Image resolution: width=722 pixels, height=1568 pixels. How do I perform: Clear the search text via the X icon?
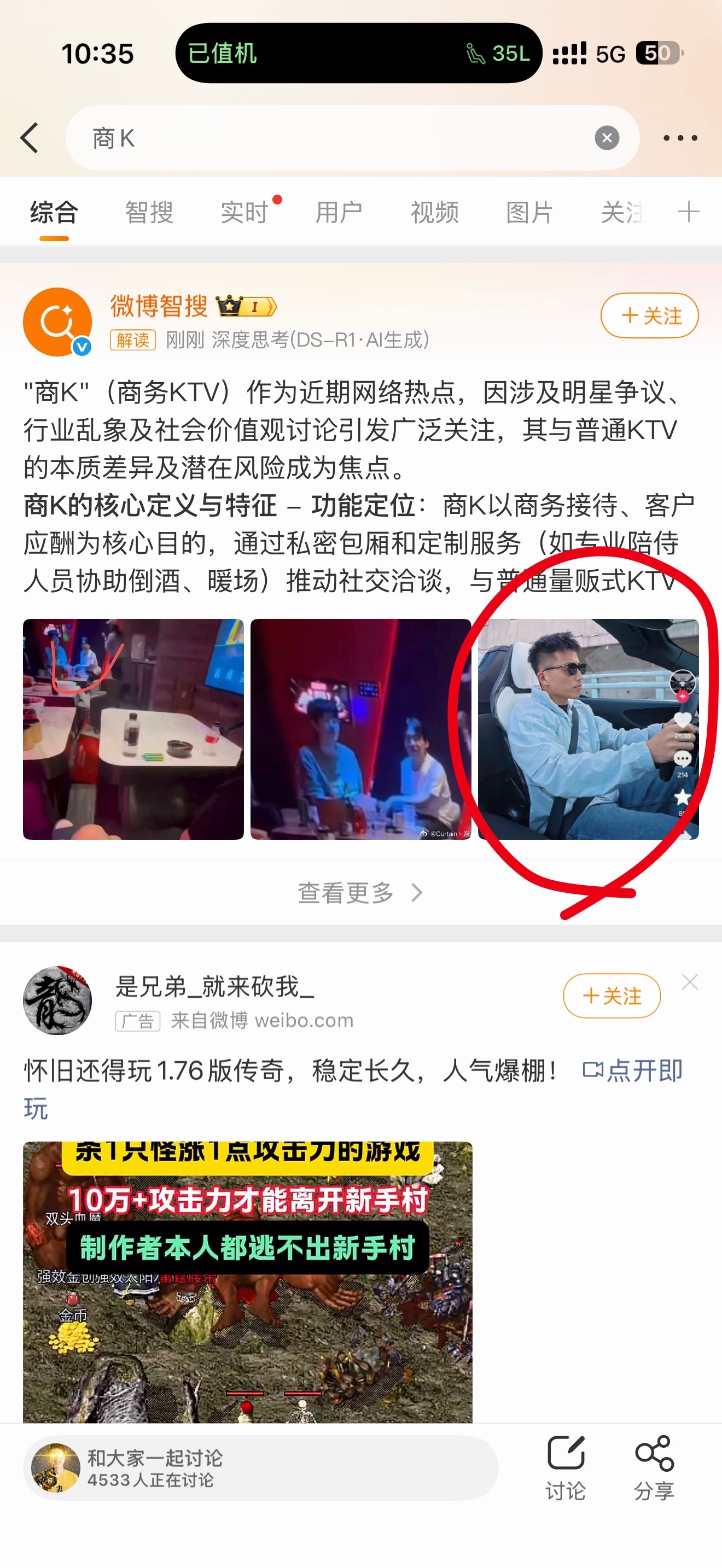(607, 138)
